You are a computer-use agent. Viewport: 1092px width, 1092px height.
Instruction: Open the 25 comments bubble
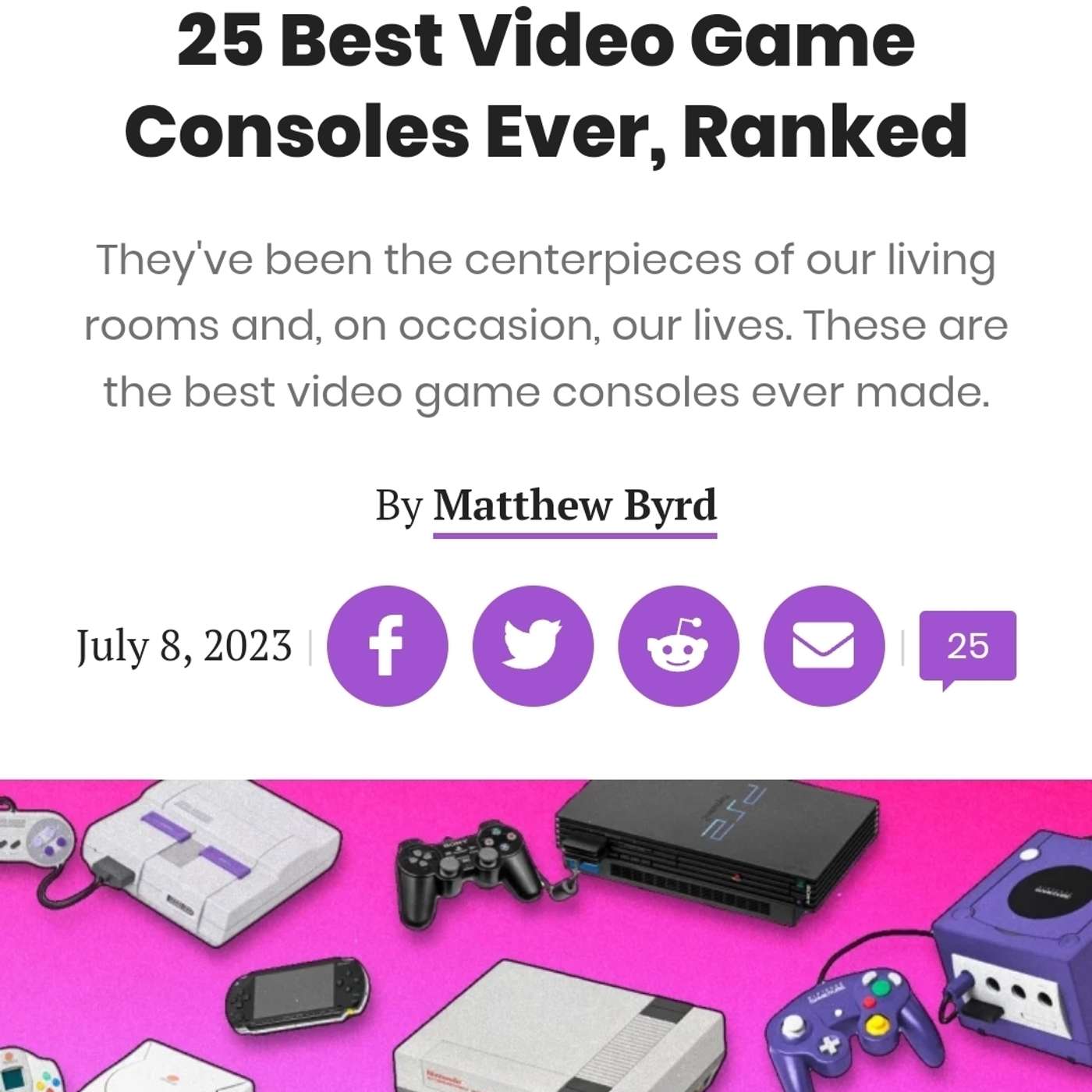point(967,646)
